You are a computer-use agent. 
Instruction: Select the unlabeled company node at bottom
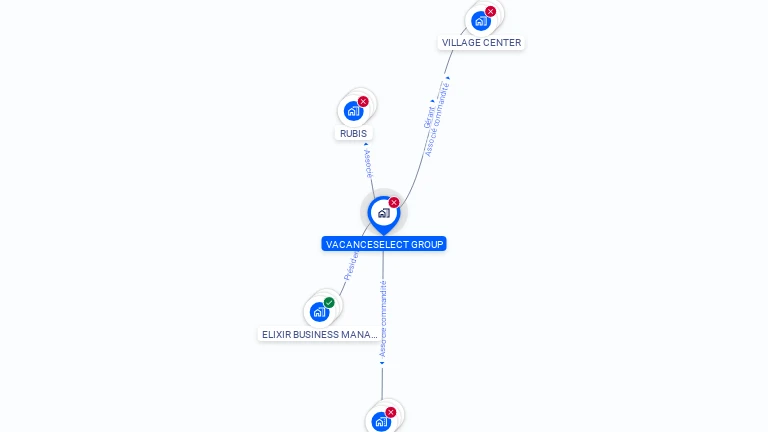[381, 422]
